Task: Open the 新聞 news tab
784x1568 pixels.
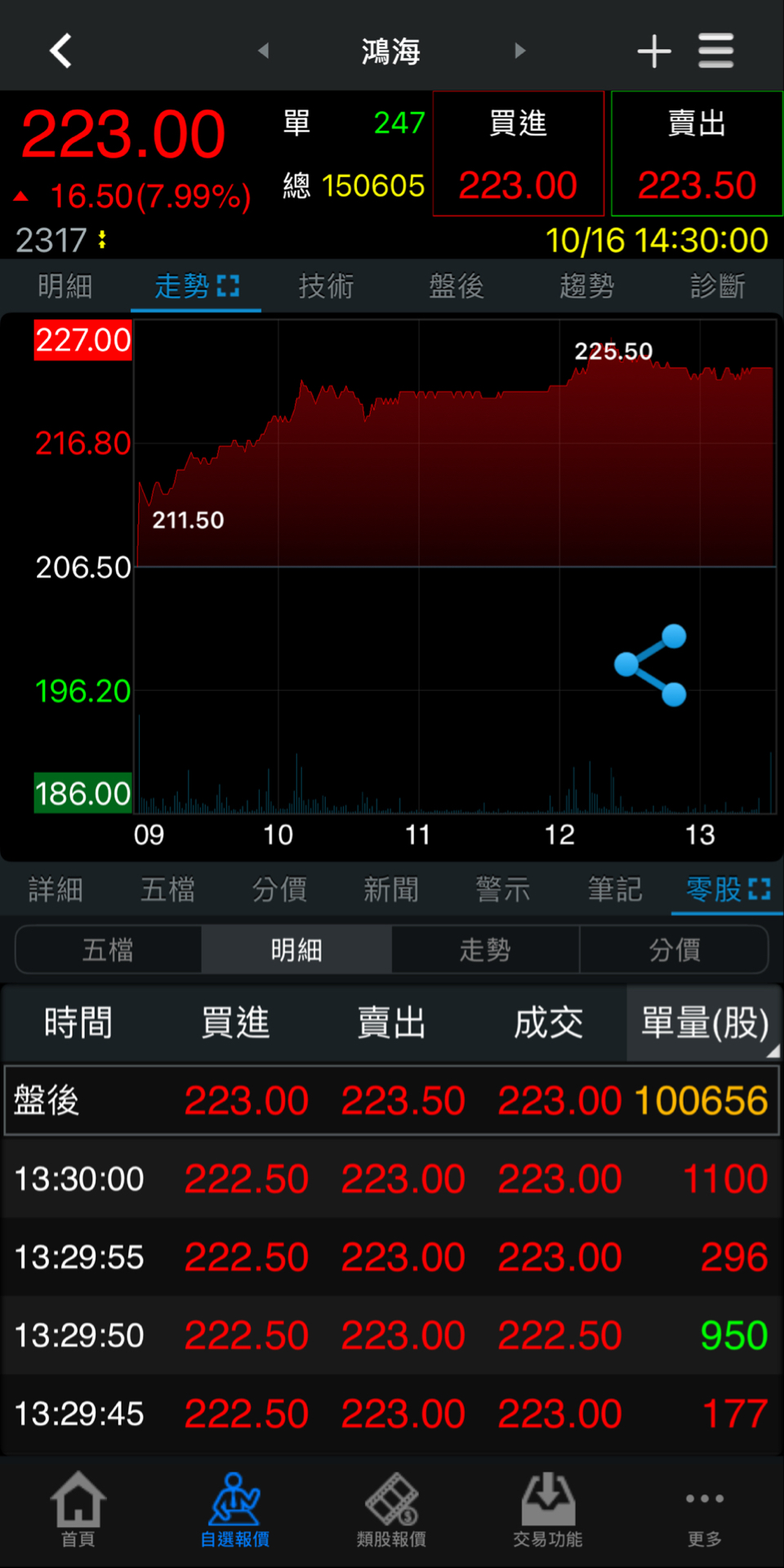Action: (391, 889)
